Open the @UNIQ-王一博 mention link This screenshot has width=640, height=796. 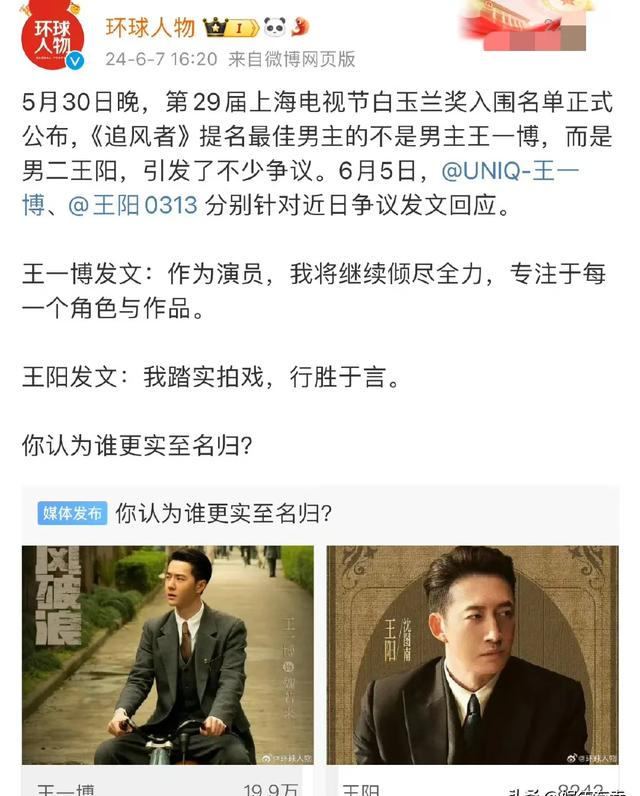tap(510, 171)
